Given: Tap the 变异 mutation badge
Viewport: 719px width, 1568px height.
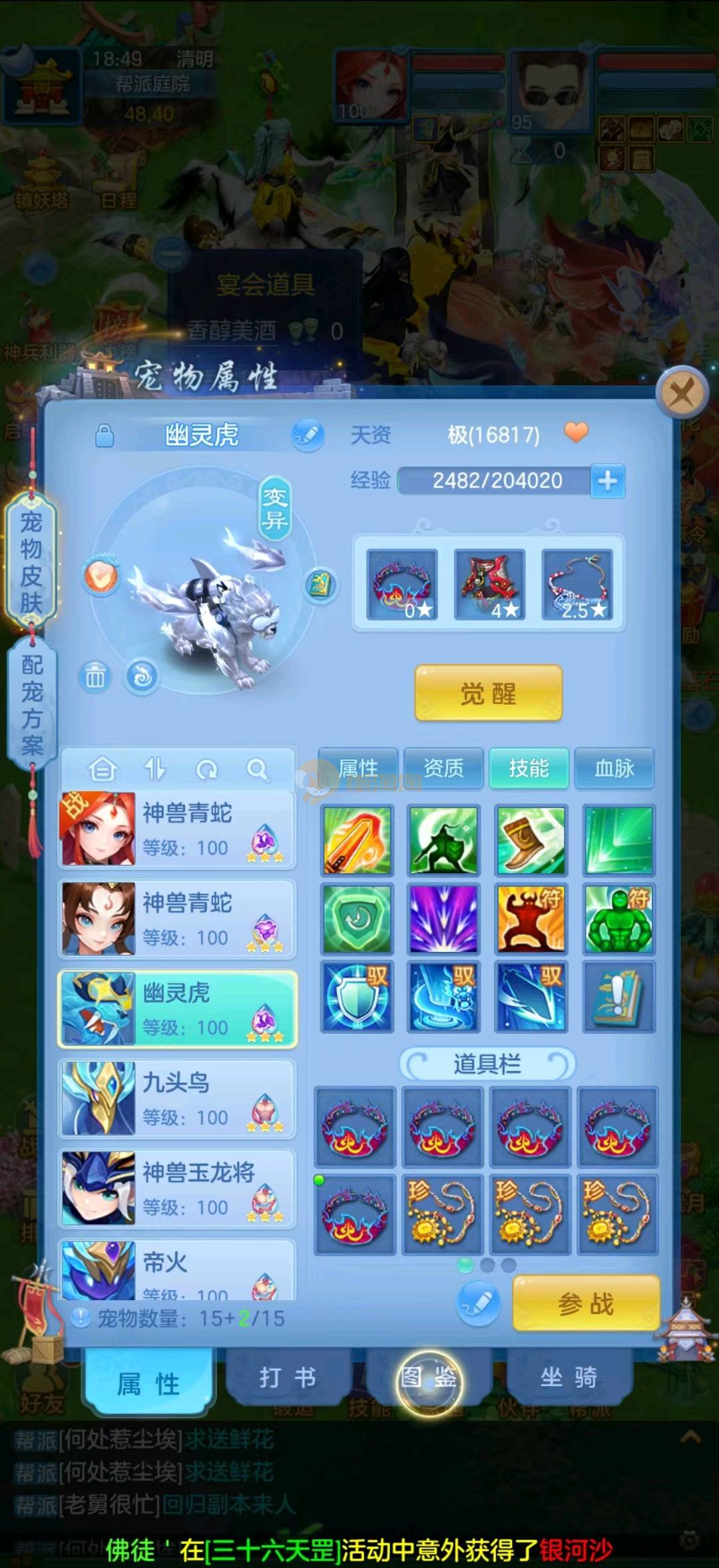Looking at the screenshot, I should pos(274,508).
